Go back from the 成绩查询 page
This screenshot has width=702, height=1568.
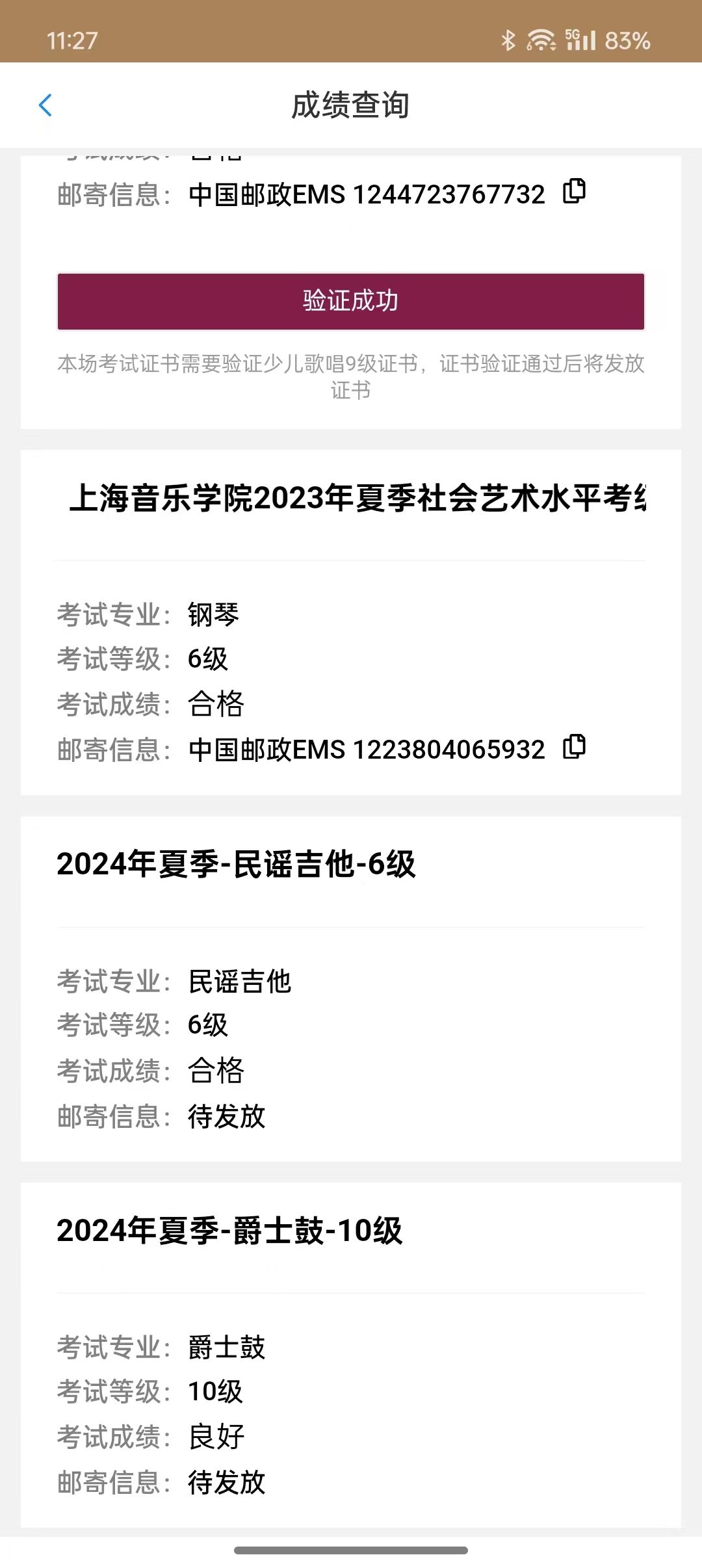(45, 105)
